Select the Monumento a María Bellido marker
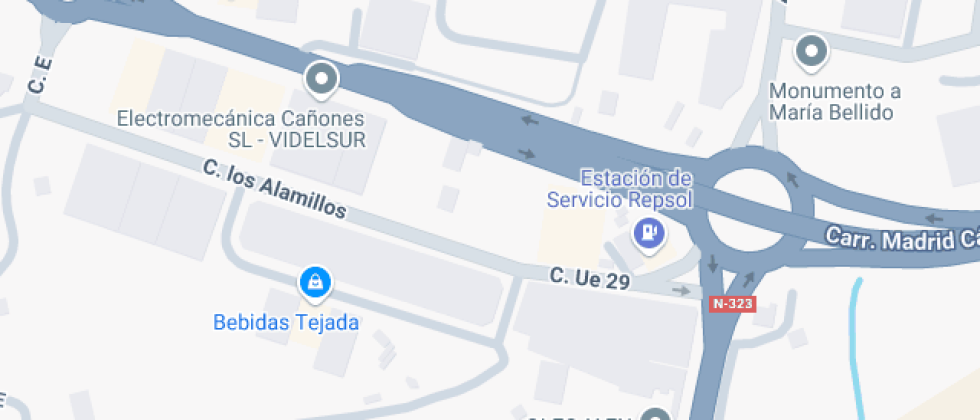The width and height of the screenshot is (980, 420). (x=811, y=50)
